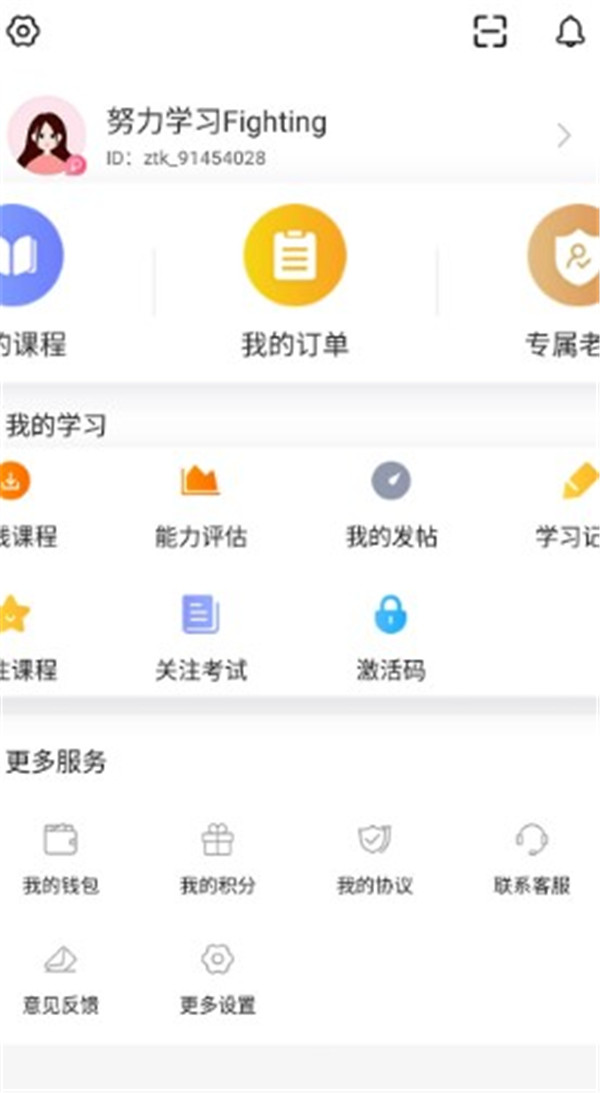The width and height of the screenshot is (600, 1093).
Task: View 我的发帖
Action: (391, 505)
